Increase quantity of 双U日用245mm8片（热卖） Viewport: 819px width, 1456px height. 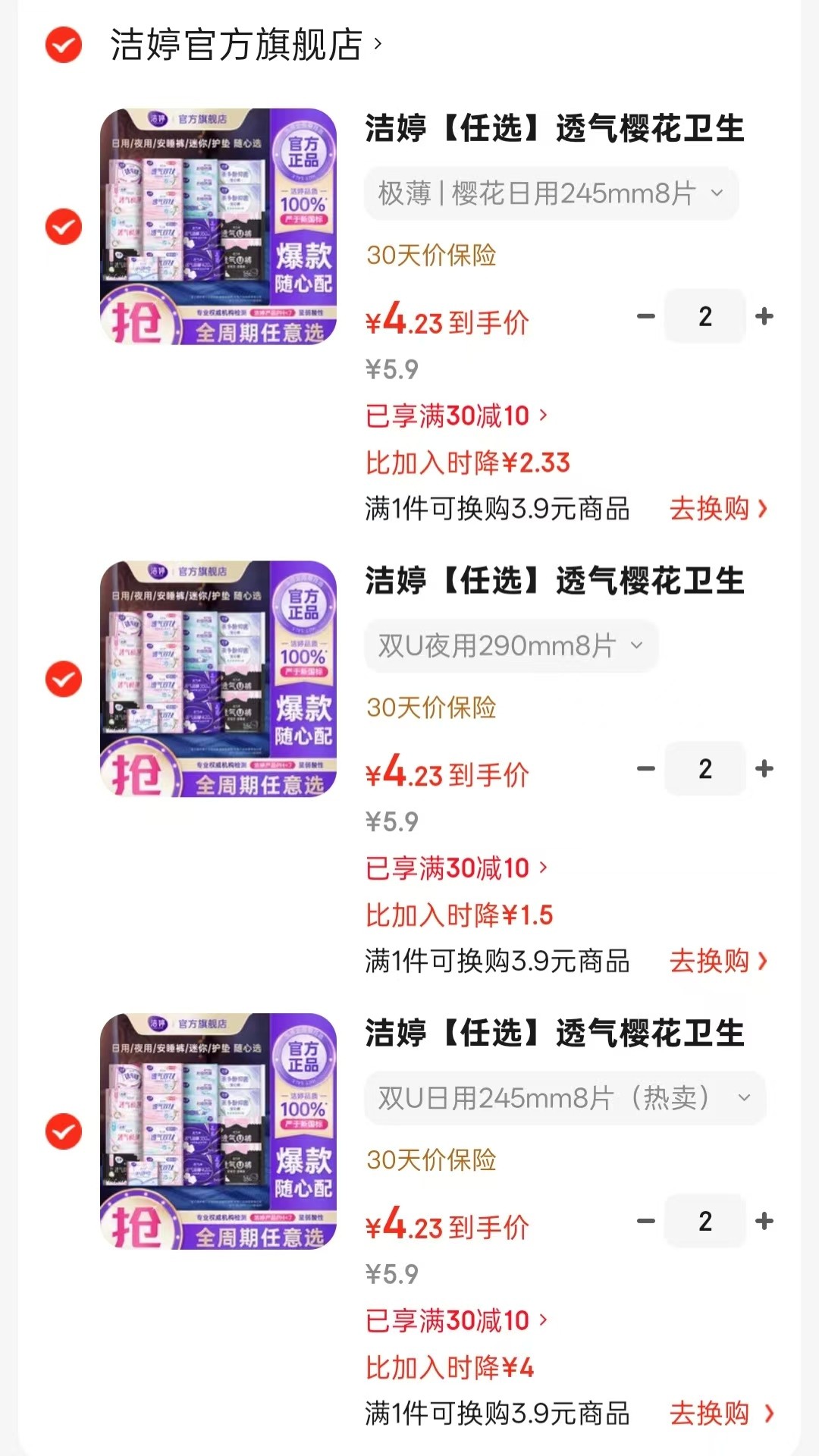coord(764,1221)
